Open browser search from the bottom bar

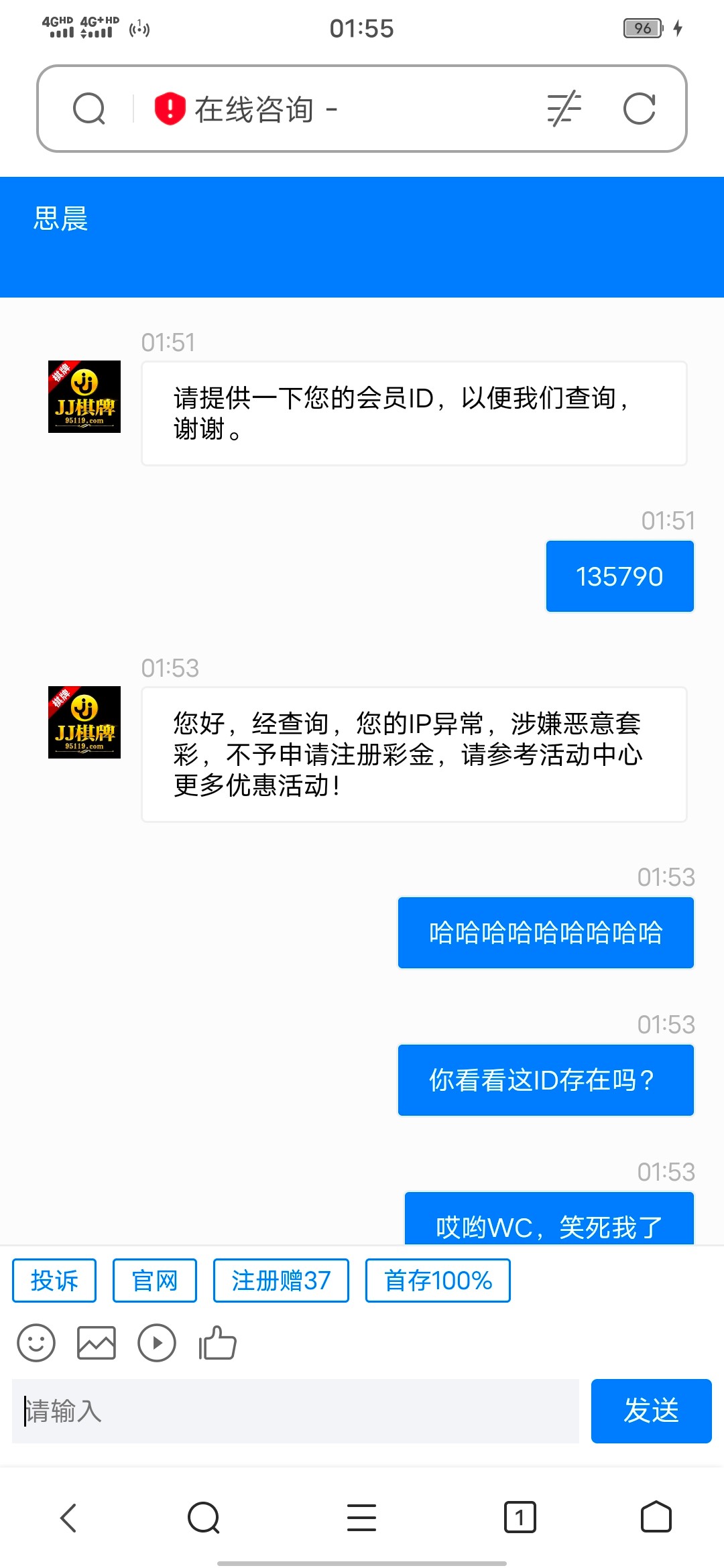point(204,1518)
